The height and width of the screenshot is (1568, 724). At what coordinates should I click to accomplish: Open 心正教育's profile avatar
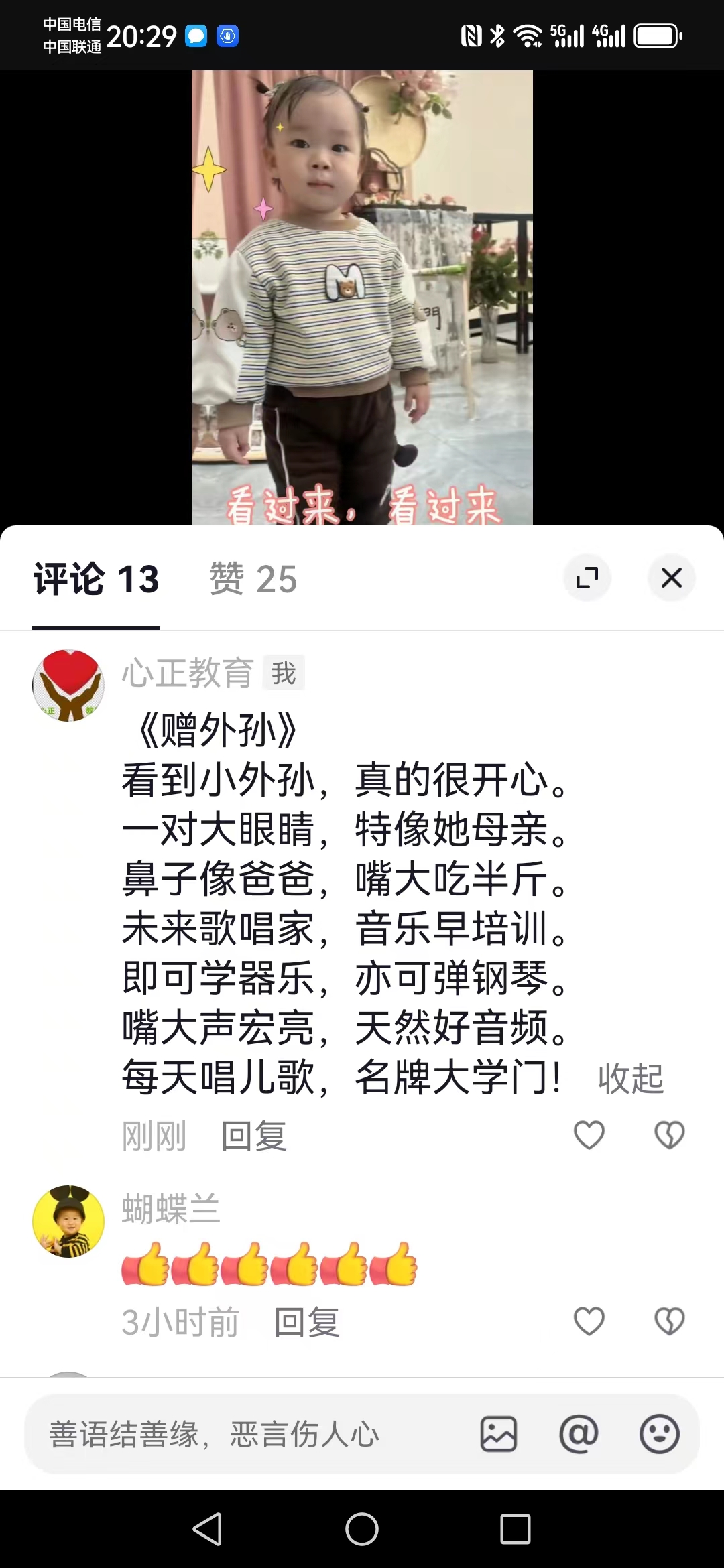[68, 685]
